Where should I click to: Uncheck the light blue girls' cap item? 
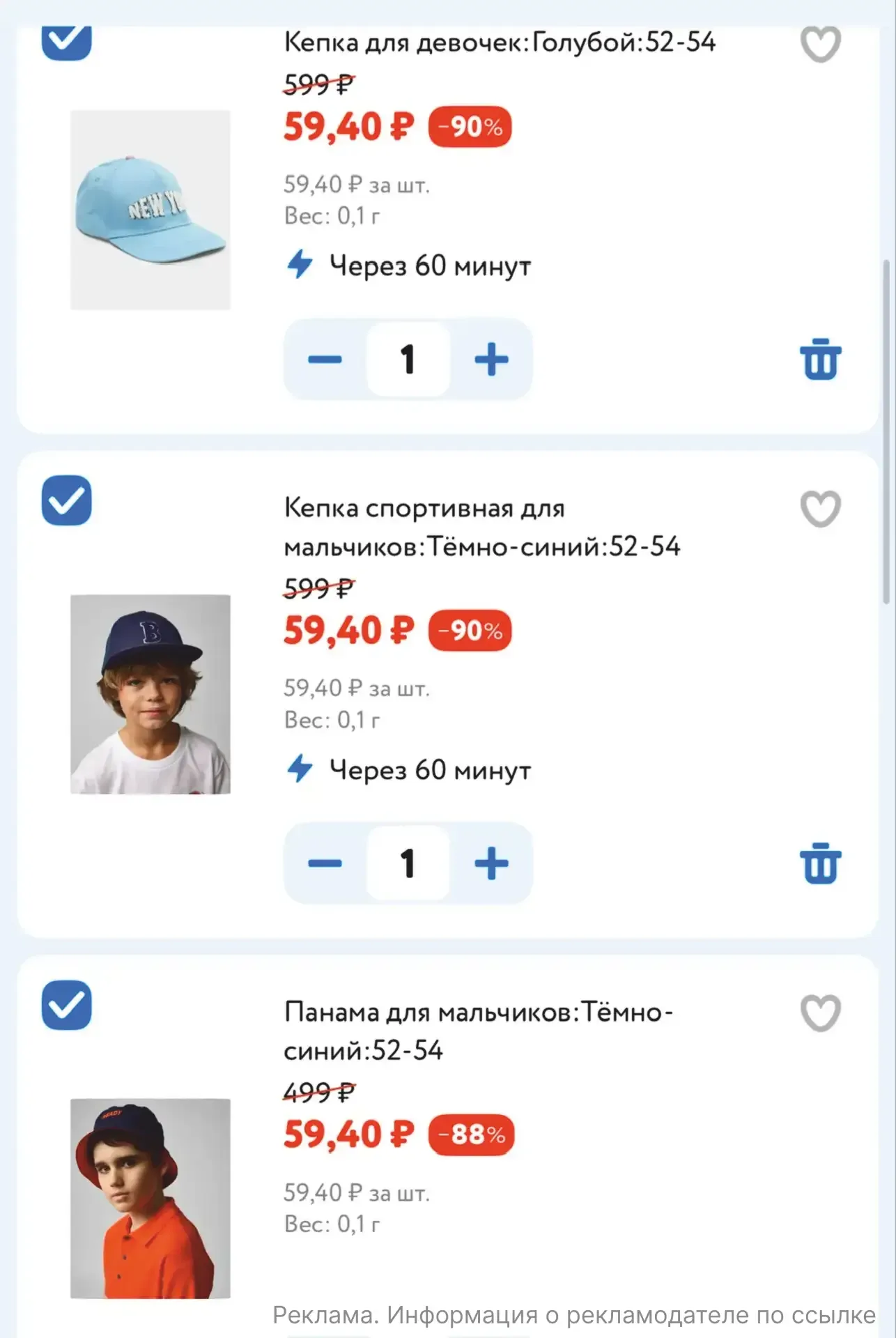click(66, 40)
